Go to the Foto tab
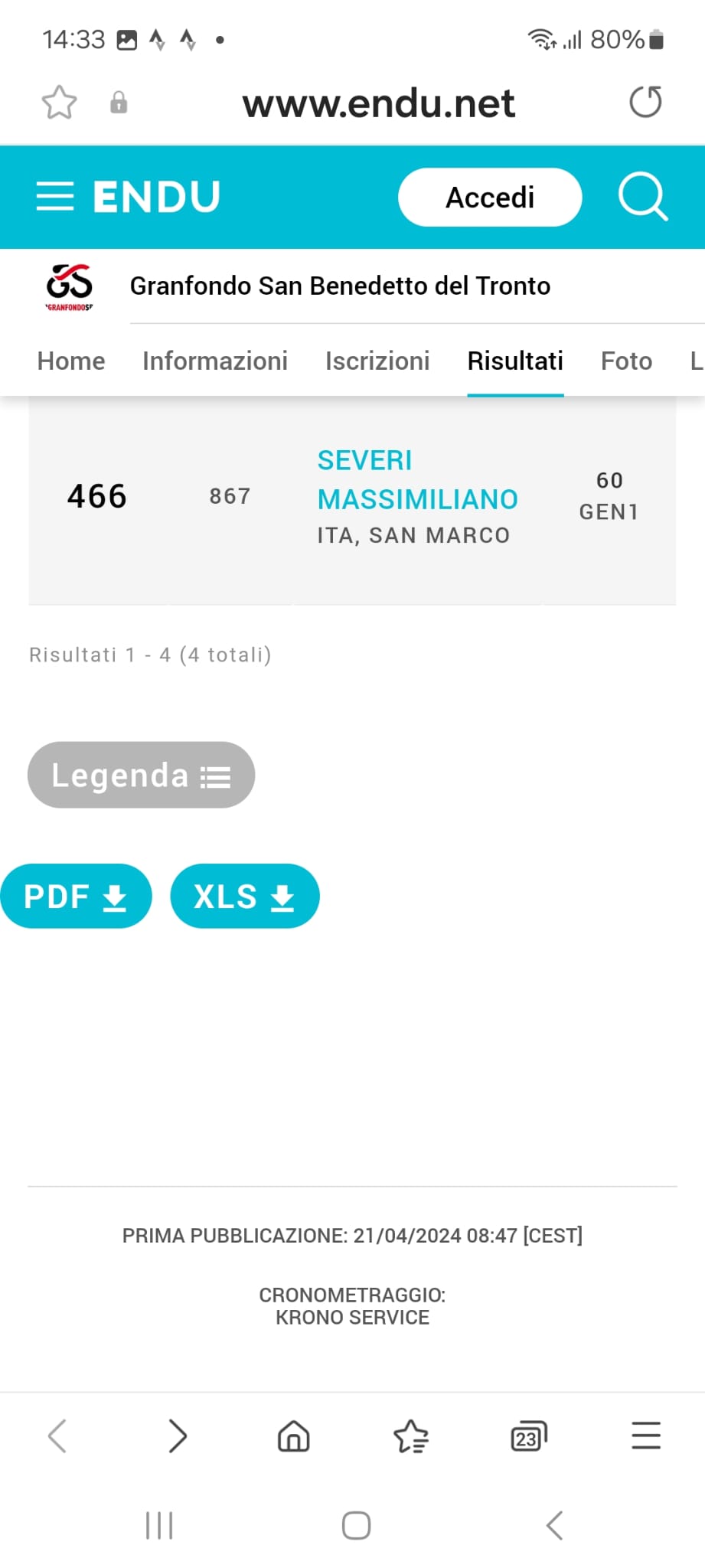The image size is (705, 1568). [x=626, y=361]
